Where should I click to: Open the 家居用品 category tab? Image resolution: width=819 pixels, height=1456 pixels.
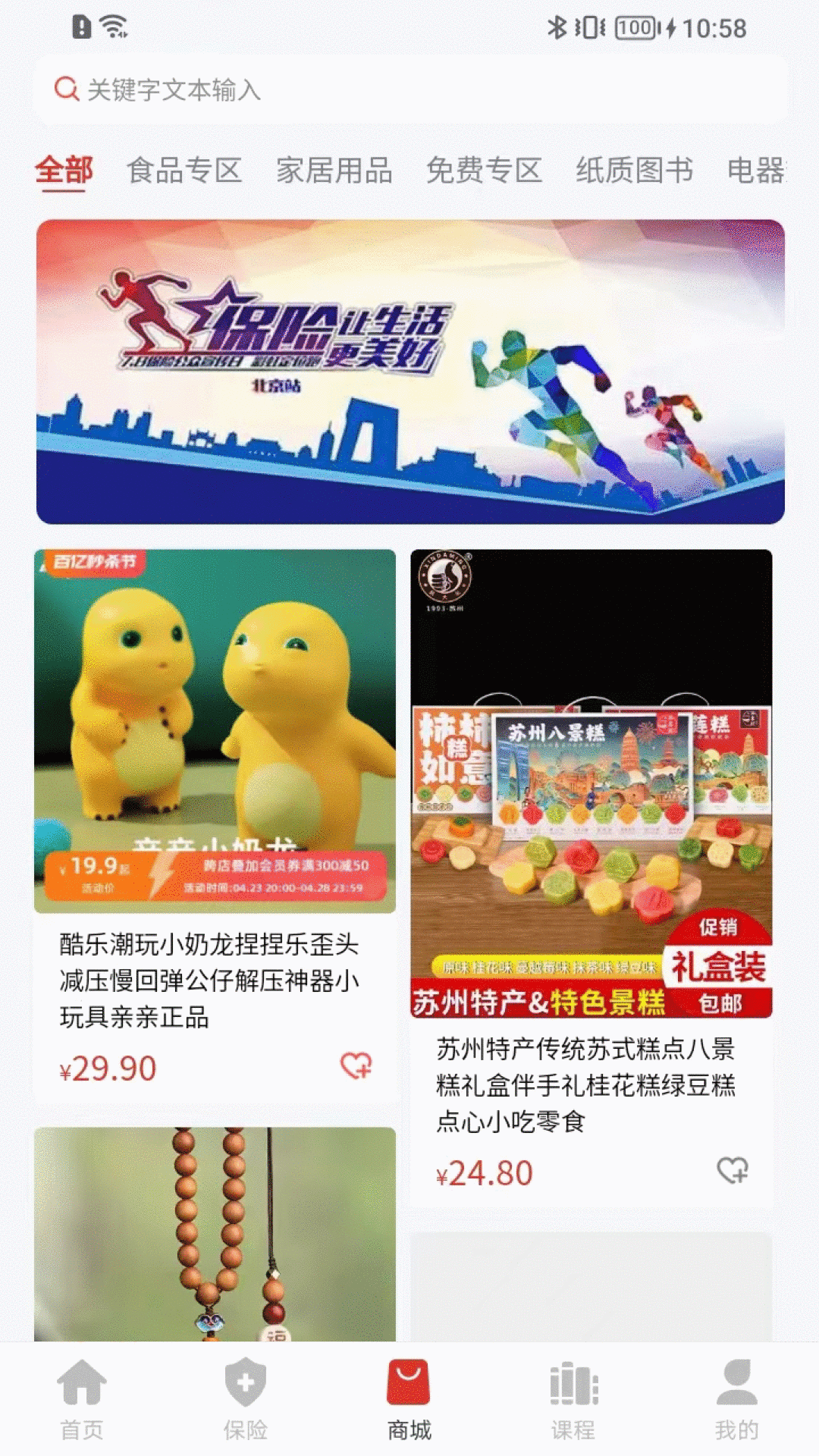pyautogui.click(x=334, y=171)
